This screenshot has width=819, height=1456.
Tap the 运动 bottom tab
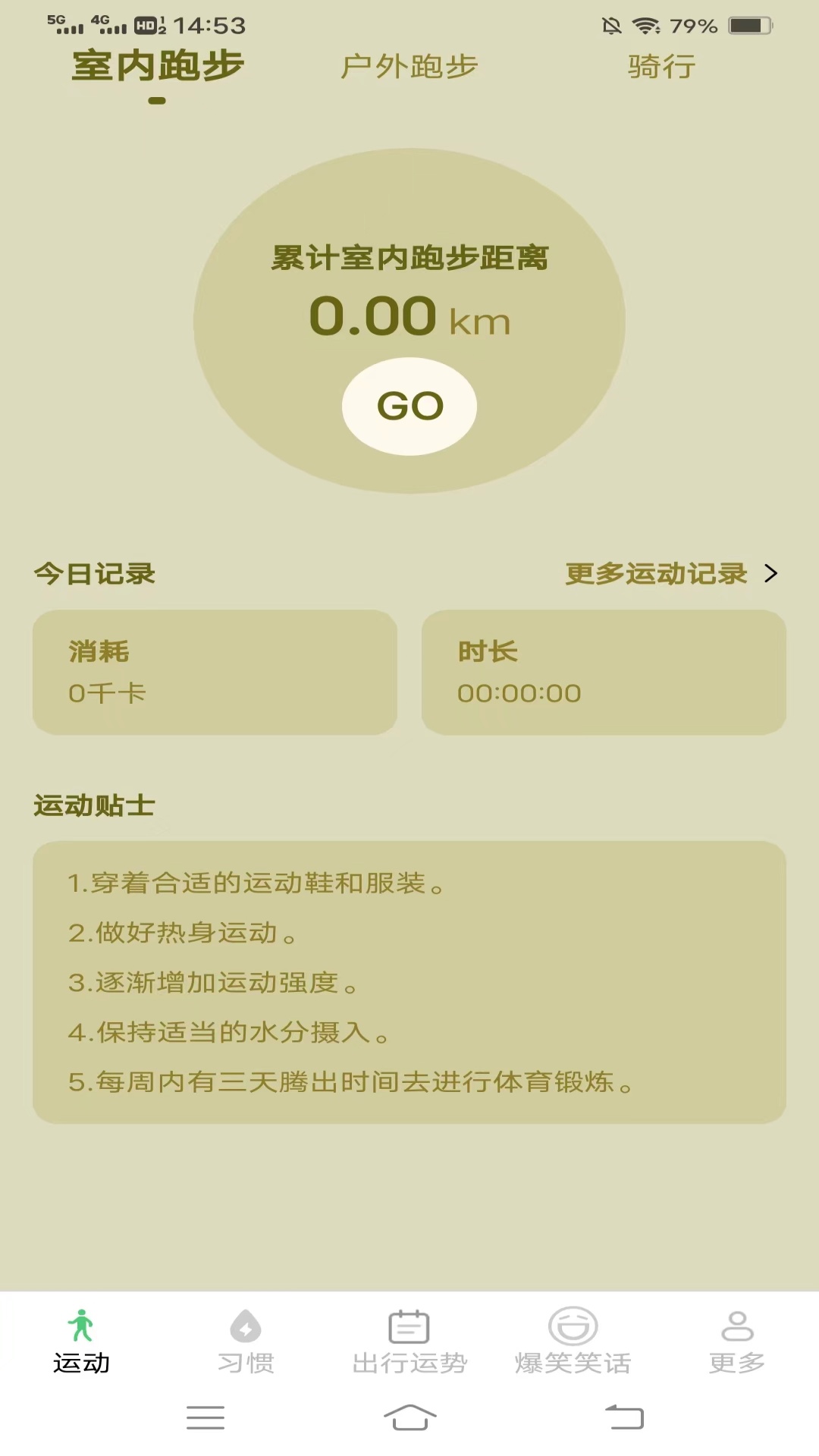point(82,1342)
